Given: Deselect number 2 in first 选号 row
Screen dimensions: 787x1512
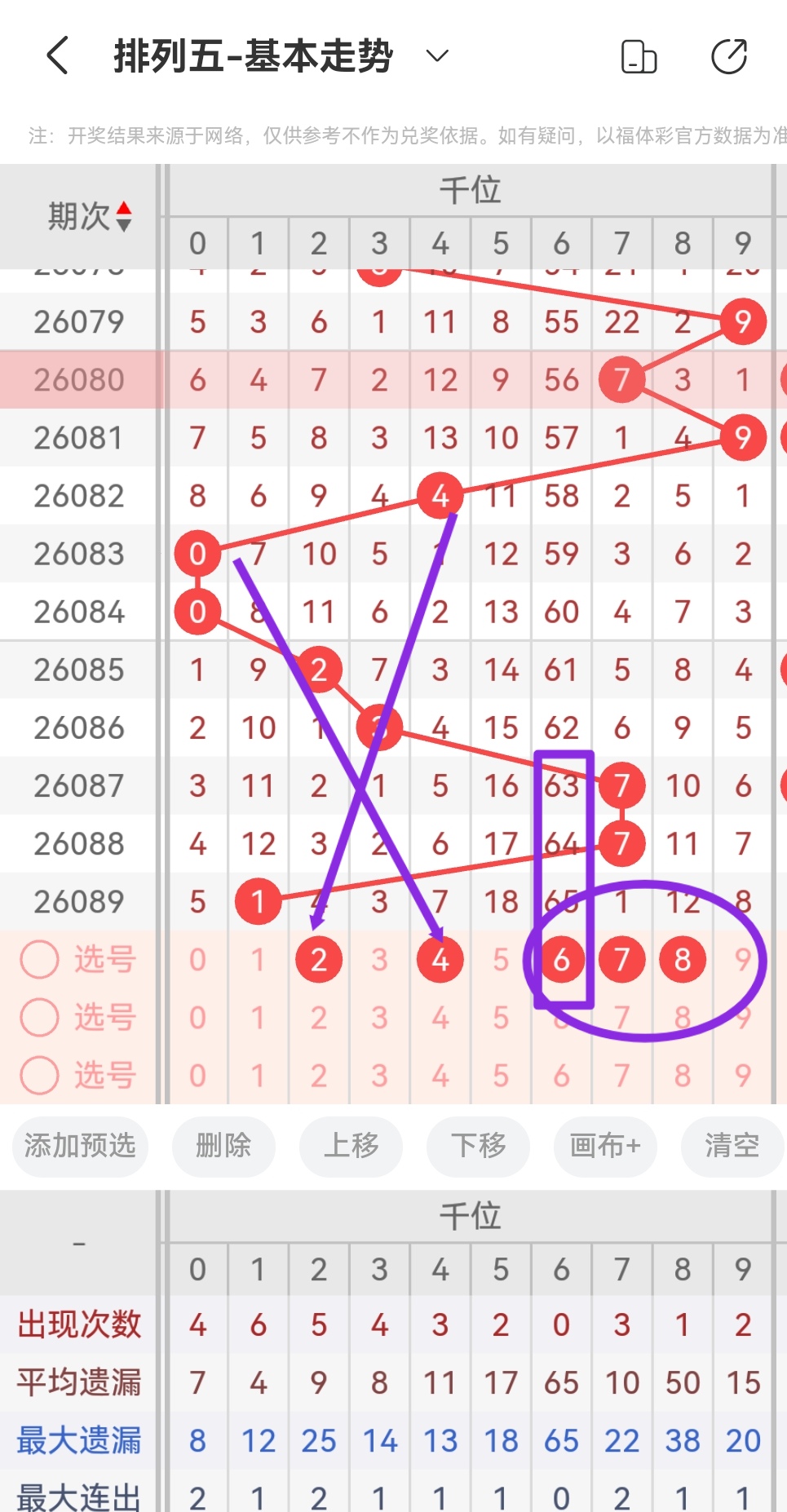Looking at the screenshot, I should [319, 960].
